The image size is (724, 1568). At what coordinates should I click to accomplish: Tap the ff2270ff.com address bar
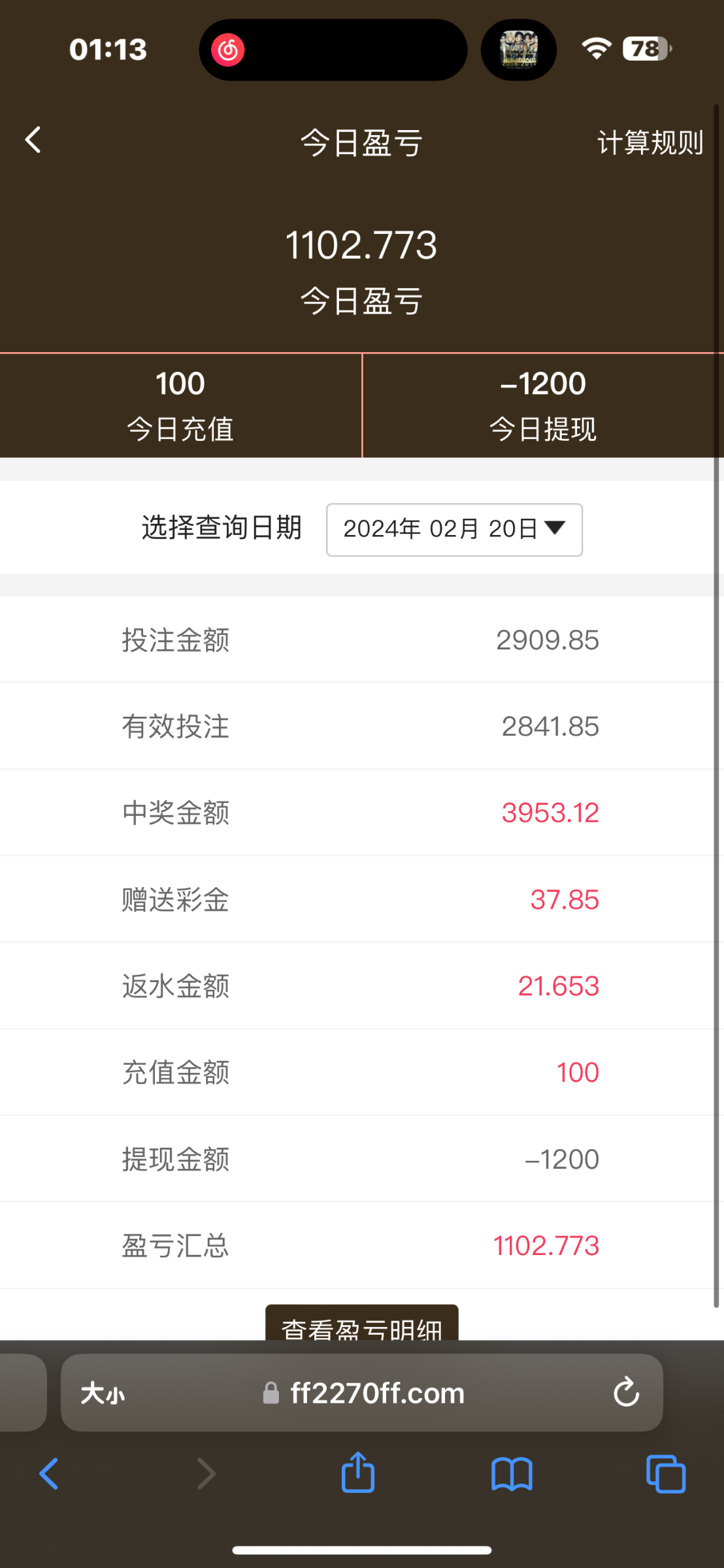pos(377,1394)
